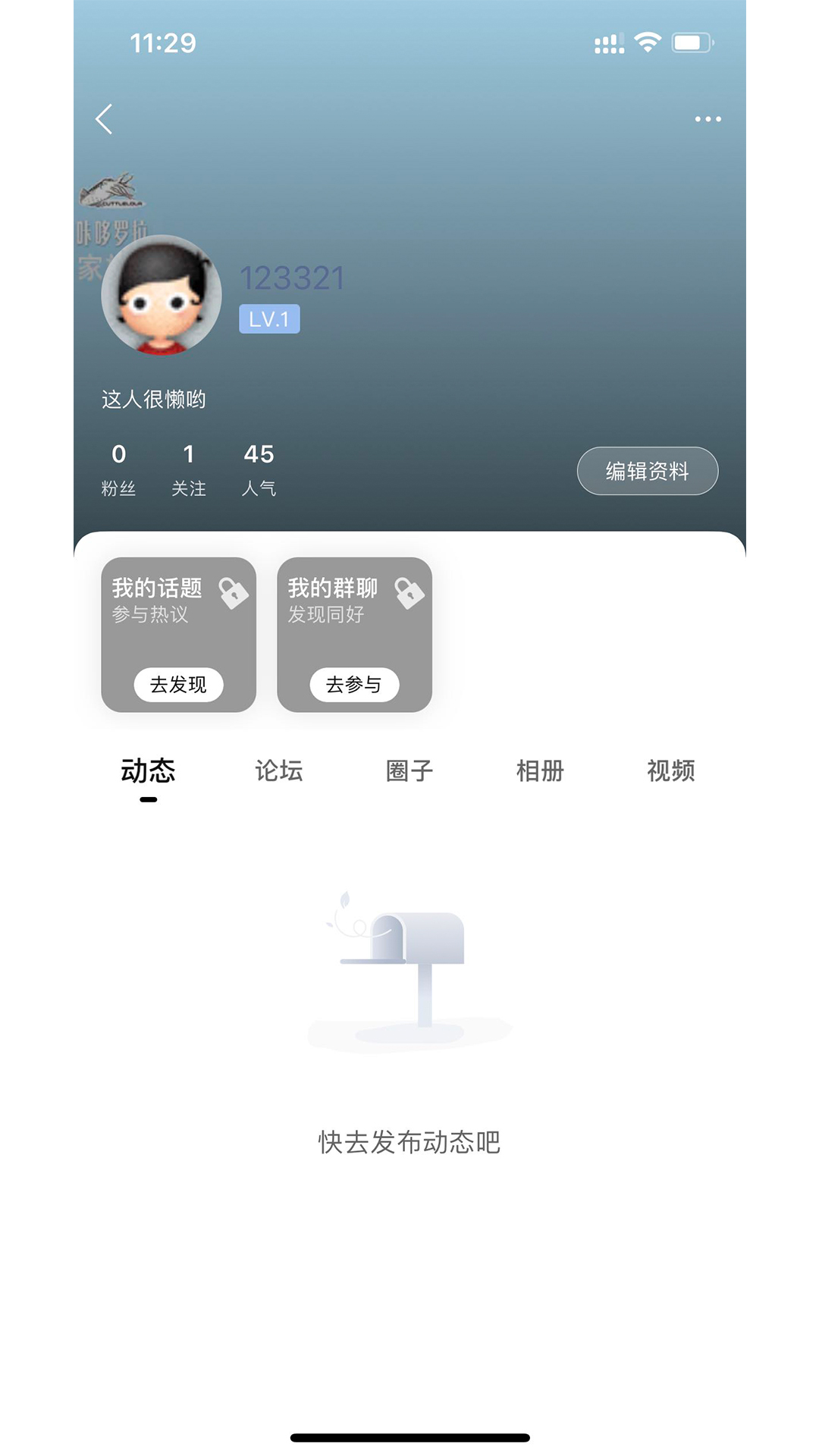Image resolution: width=819 pixels, height=1456 pixels.
Task: Tap the cellular signal bars indicator
Action: 608,44
